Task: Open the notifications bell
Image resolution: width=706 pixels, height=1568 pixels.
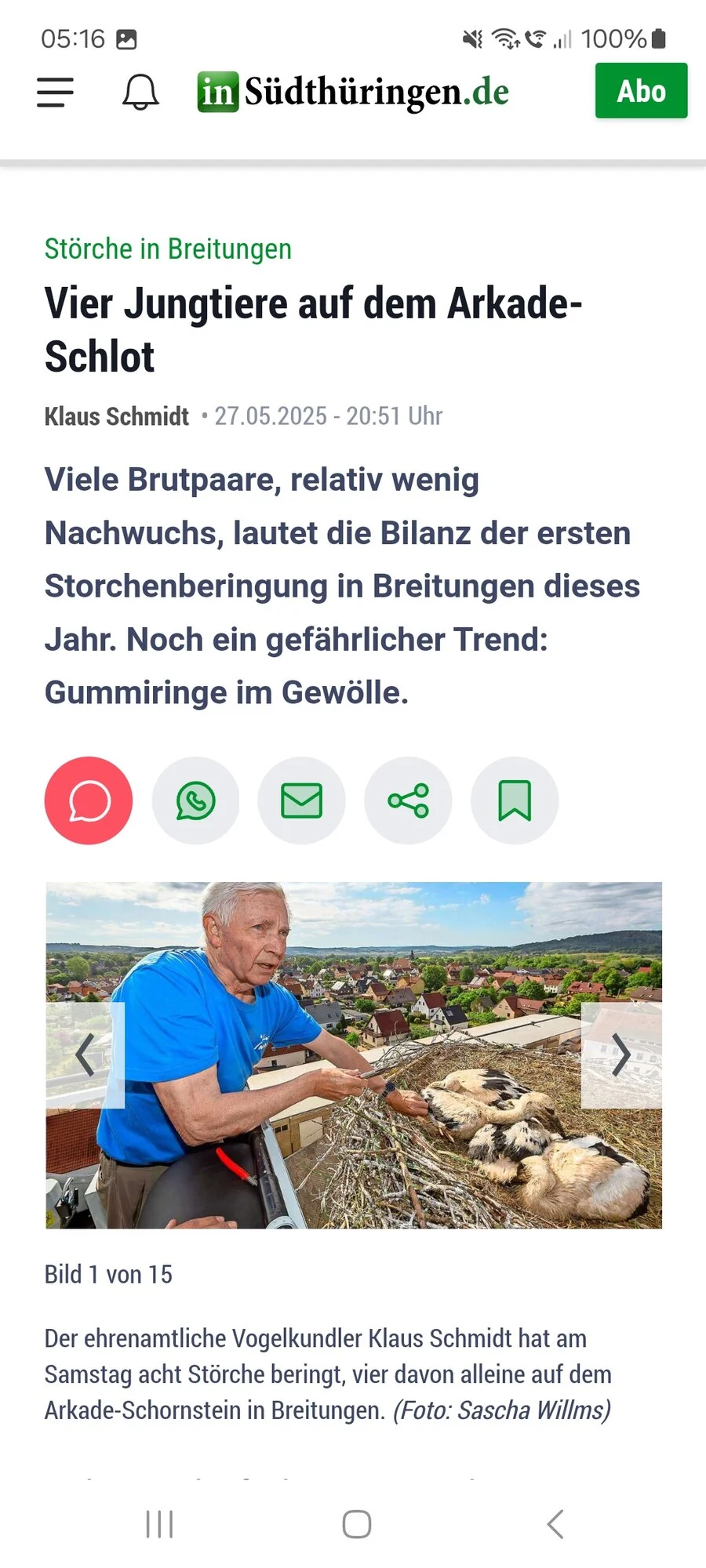Action: click(140, 92)
